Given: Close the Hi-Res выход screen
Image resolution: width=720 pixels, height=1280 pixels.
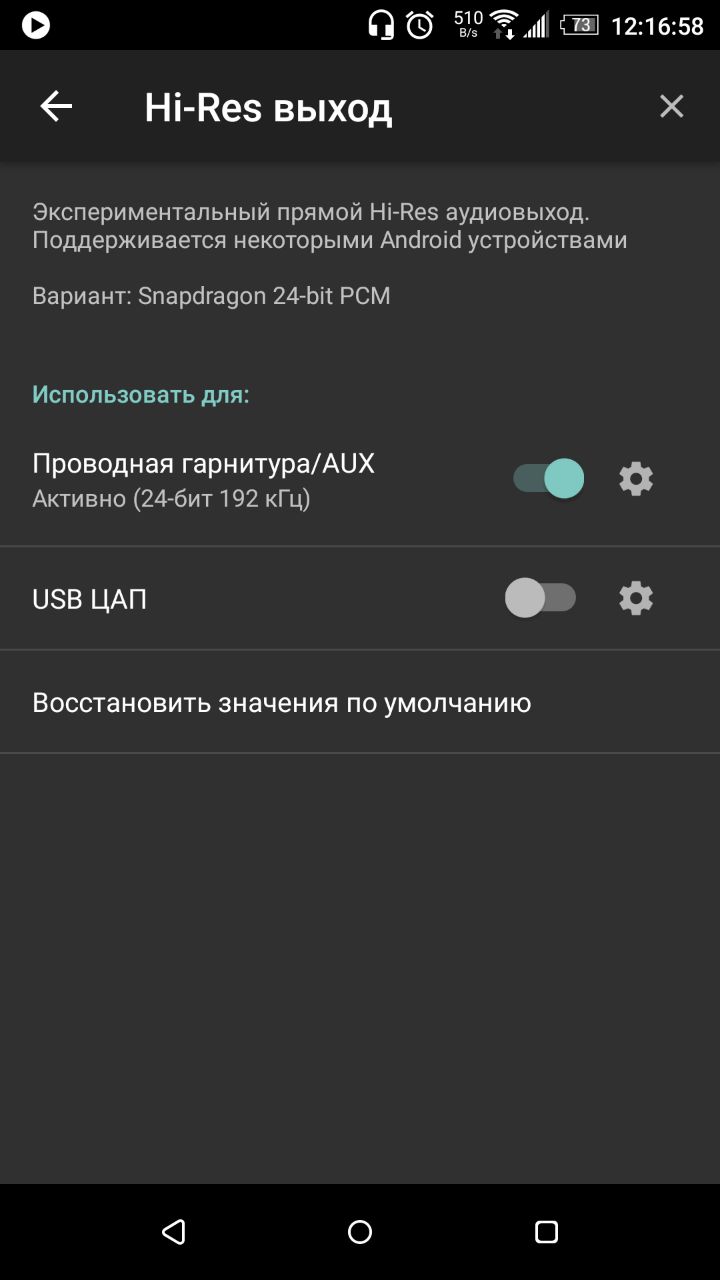Looking at the screenshot, I should pyautogui.click(x=671, y=106).
